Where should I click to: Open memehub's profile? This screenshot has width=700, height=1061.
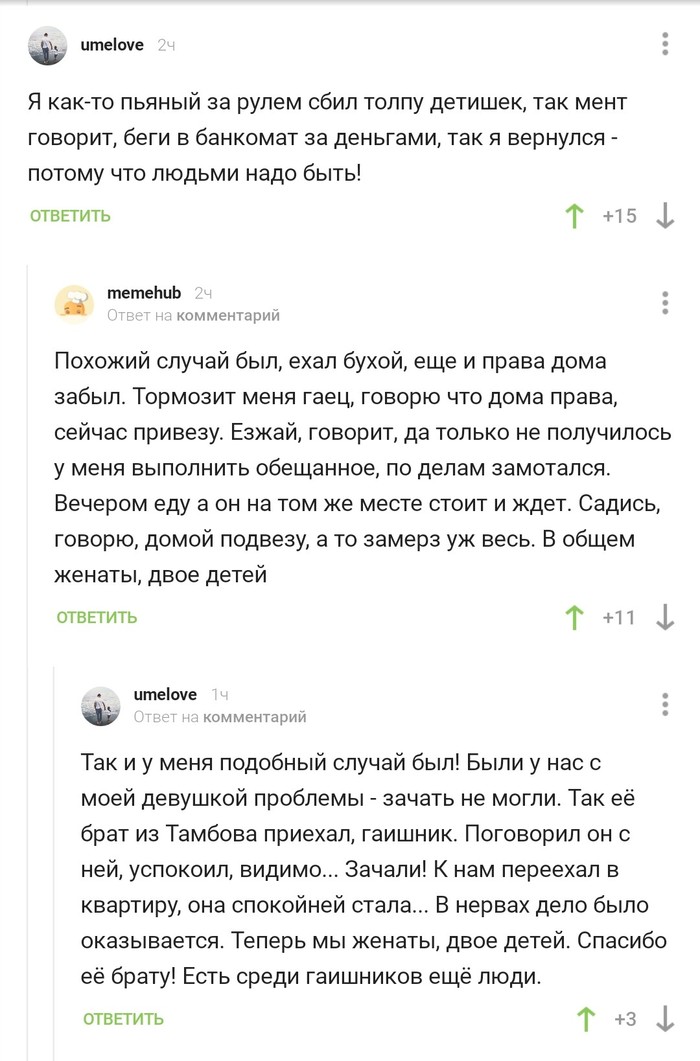(x=143, y=293)
